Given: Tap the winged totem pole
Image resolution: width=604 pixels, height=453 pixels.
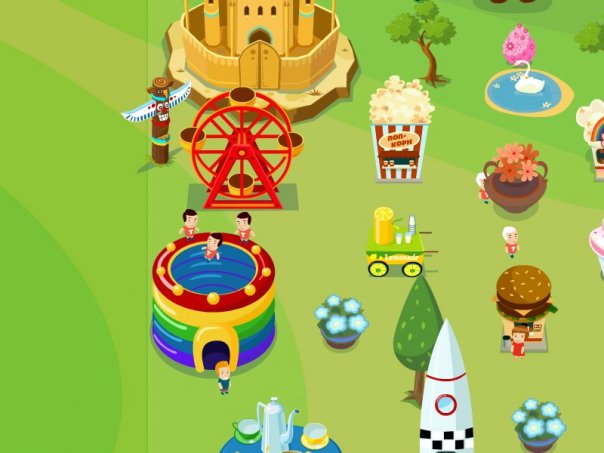Looking at the screenshot, I should pyautogui.click(x=159, y=118).
